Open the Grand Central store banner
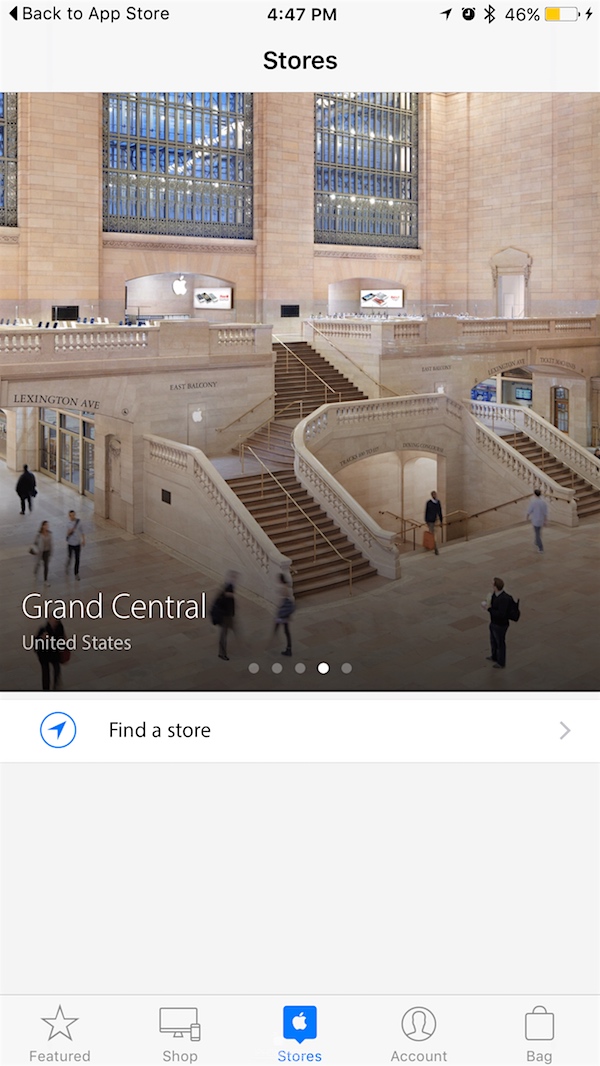Image resolution: width=600 pixels, height=1066 pixels. pos(300,390)
